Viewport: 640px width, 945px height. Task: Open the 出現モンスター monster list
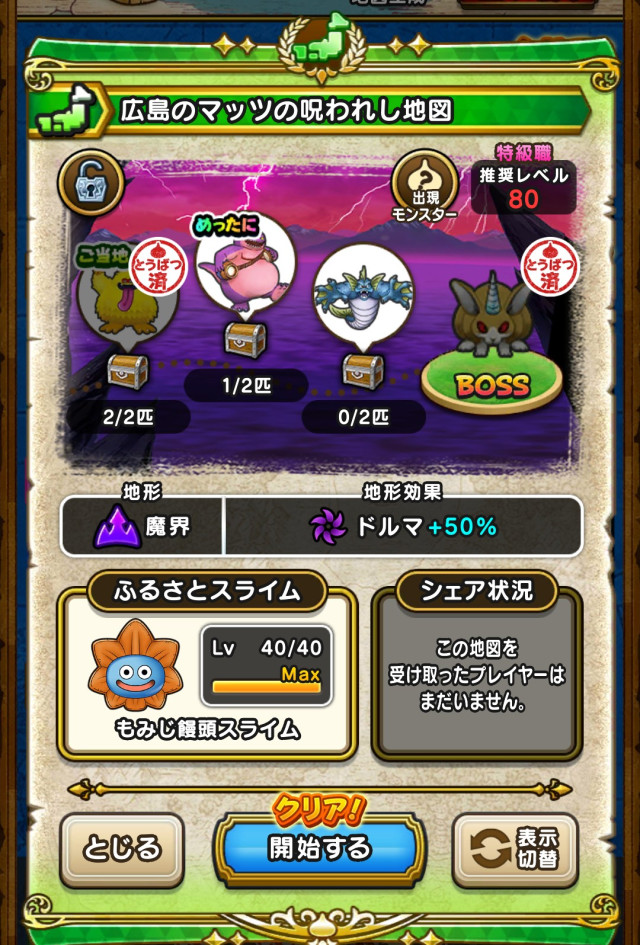point(425,189)
